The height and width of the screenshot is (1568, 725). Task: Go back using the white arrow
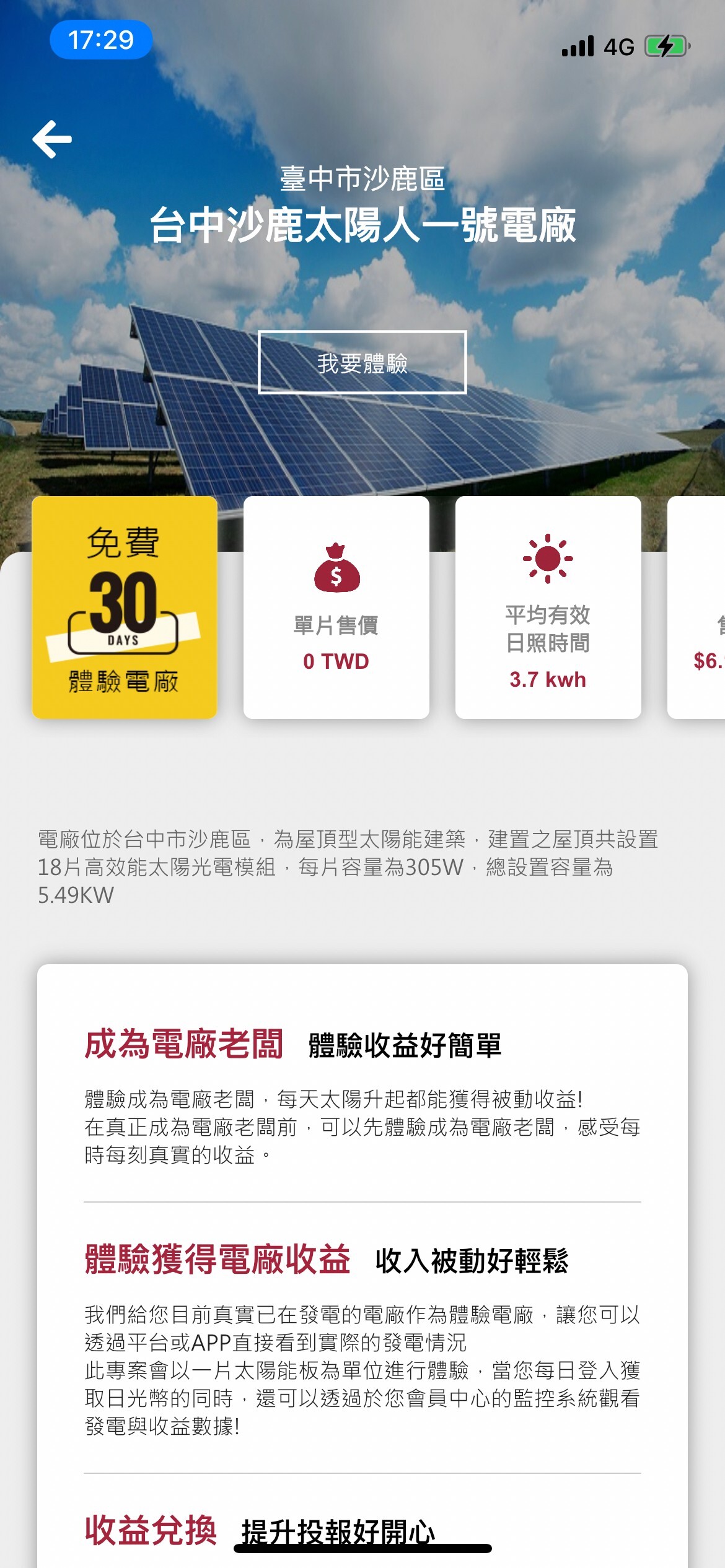click(52, 139)
